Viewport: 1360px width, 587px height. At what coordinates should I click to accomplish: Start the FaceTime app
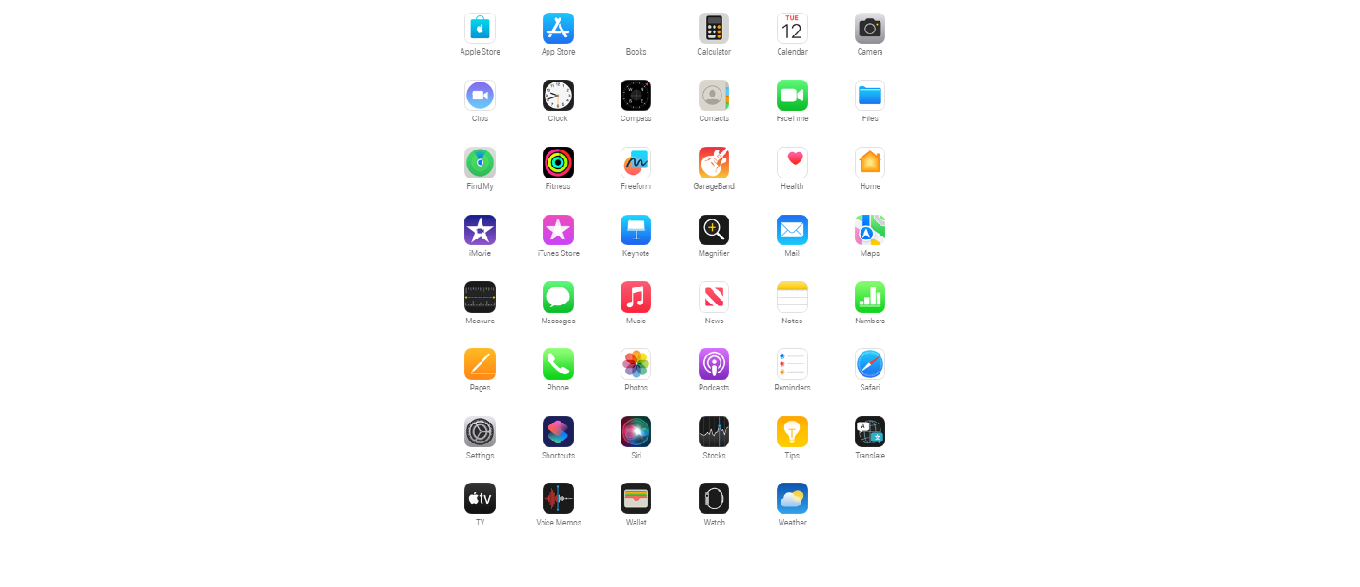tap(792, 96)
